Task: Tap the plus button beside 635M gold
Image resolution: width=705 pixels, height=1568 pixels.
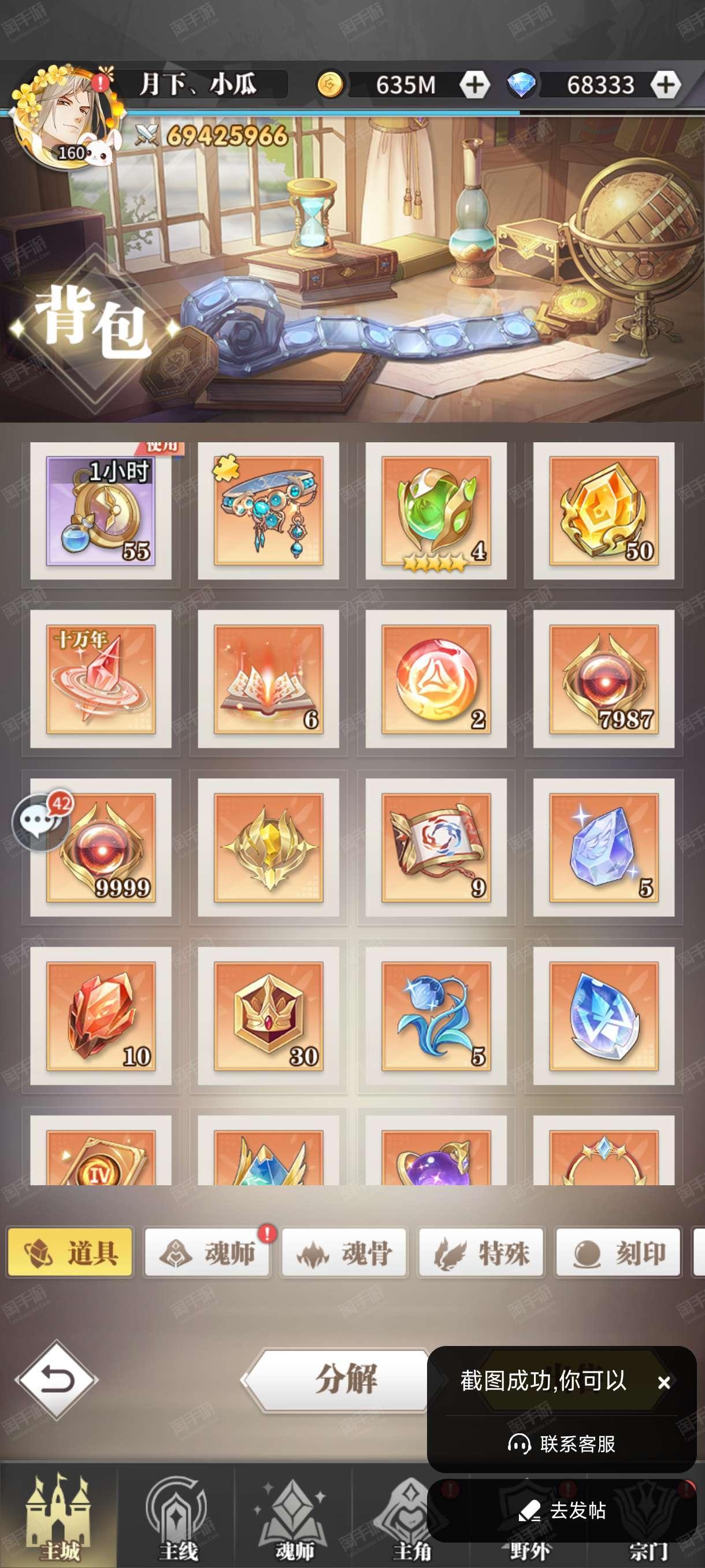Action: point(474,84)
